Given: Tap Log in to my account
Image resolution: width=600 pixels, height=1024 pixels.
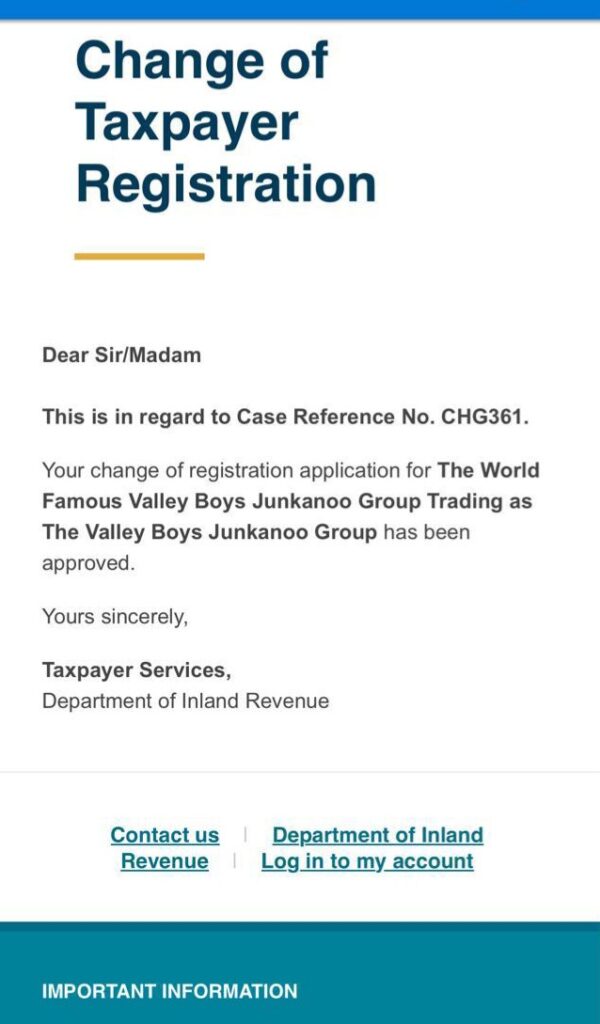Looking at the screenshot, I should click(367, 861).
